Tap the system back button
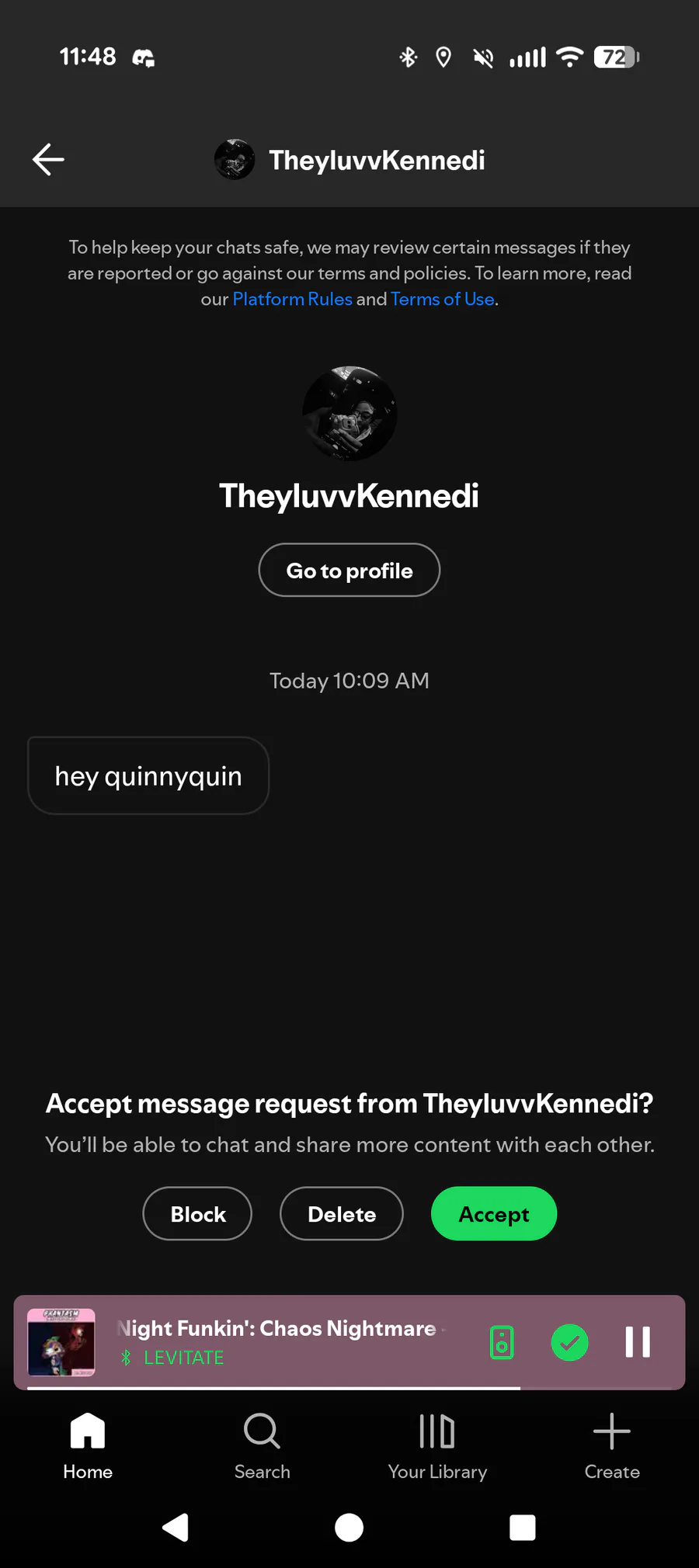 point(176,1528)
